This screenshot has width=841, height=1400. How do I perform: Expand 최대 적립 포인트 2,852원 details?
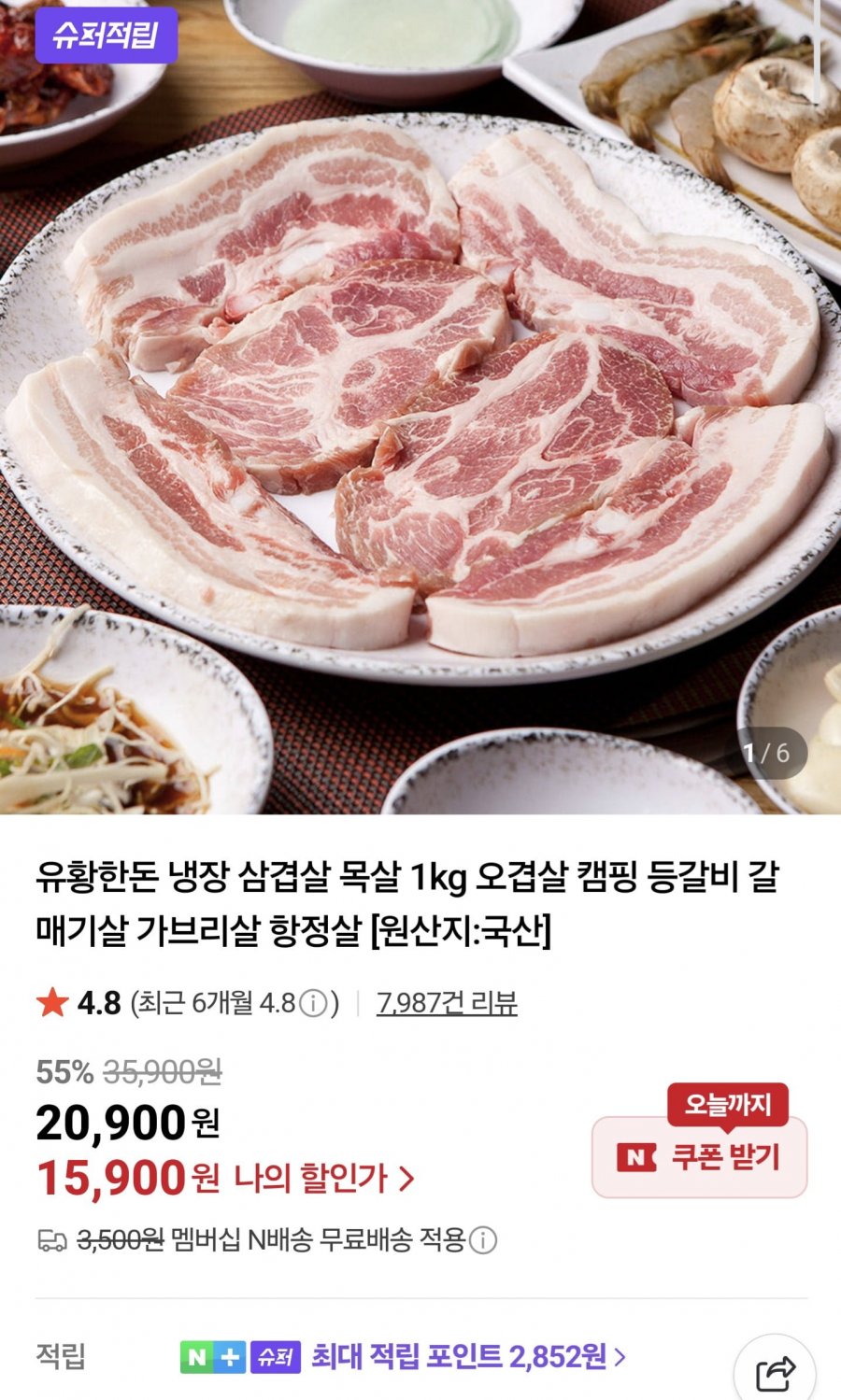[467, 1356]
